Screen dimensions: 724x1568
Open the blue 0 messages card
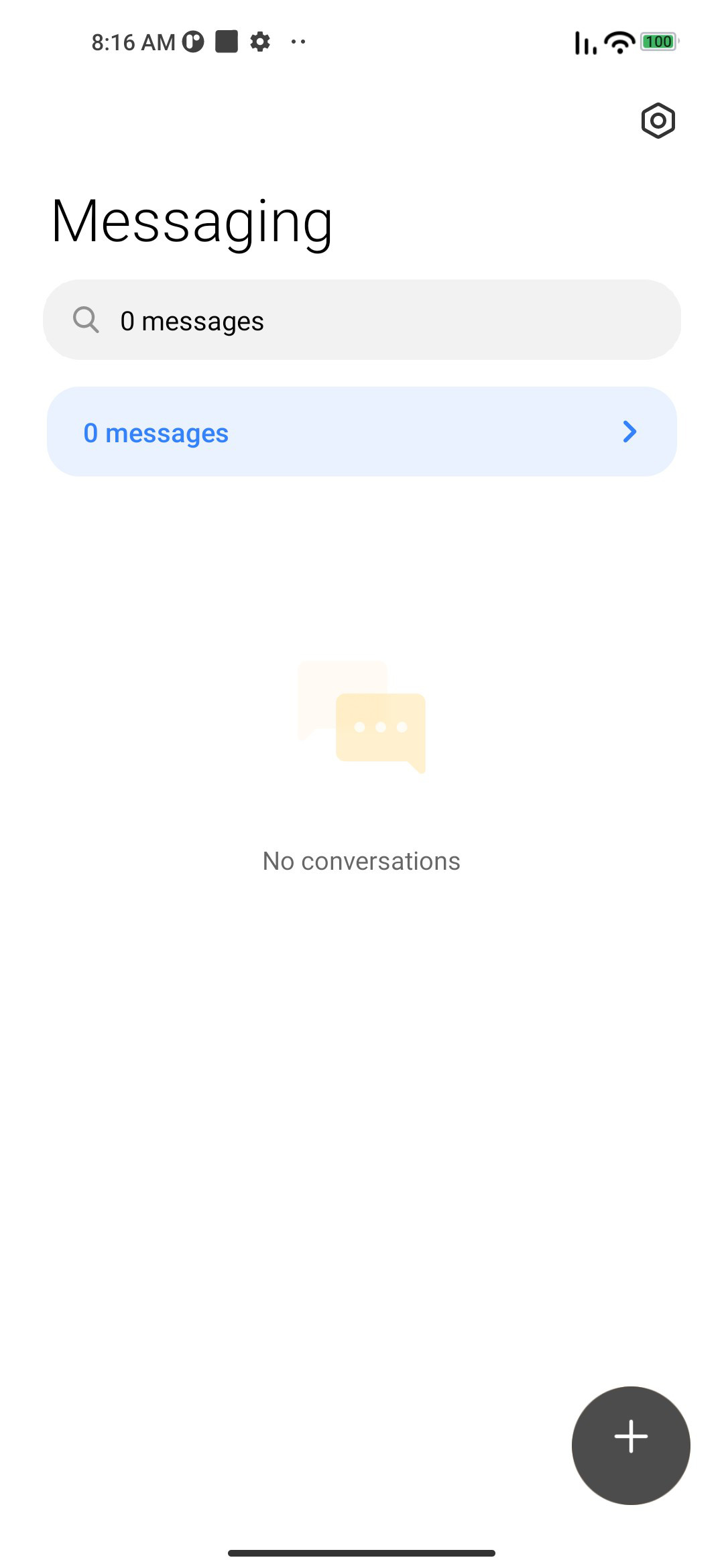coord(362,432)
